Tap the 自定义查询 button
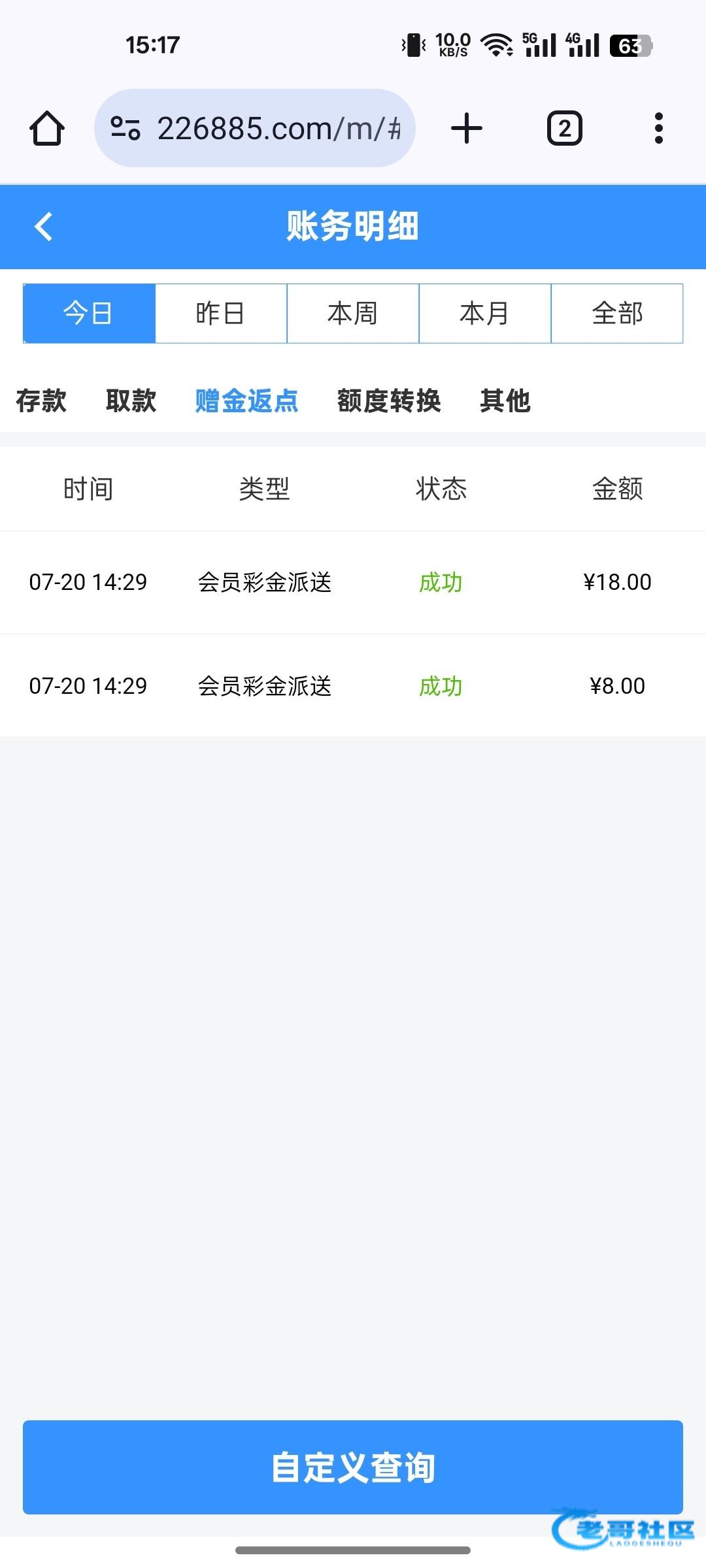The image size is (706, 1568). (x=353, y=1467)
